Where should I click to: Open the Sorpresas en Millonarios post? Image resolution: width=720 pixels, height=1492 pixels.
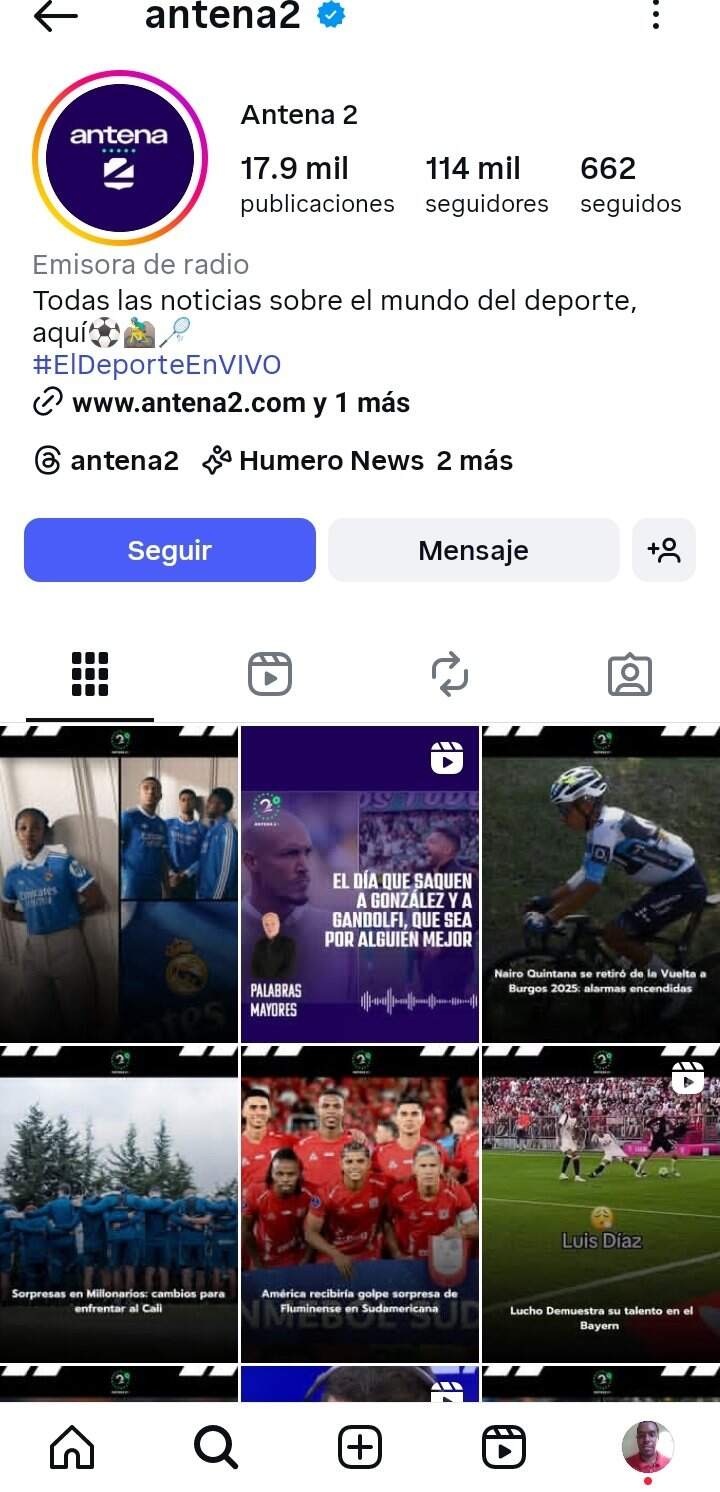pyautogui.click(x=119, y=1204)
